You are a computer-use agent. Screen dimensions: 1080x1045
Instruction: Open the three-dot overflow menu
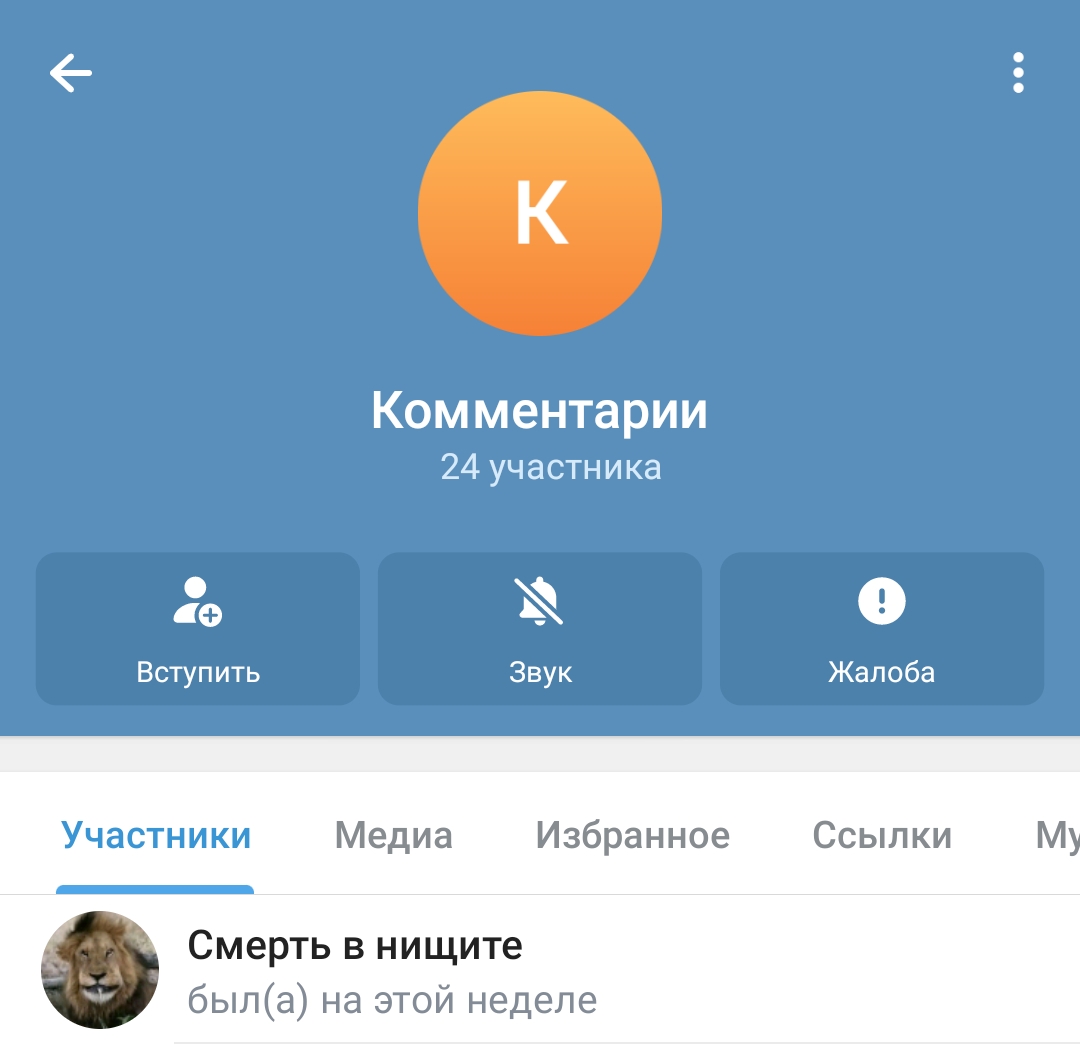tap(1018, 73)
